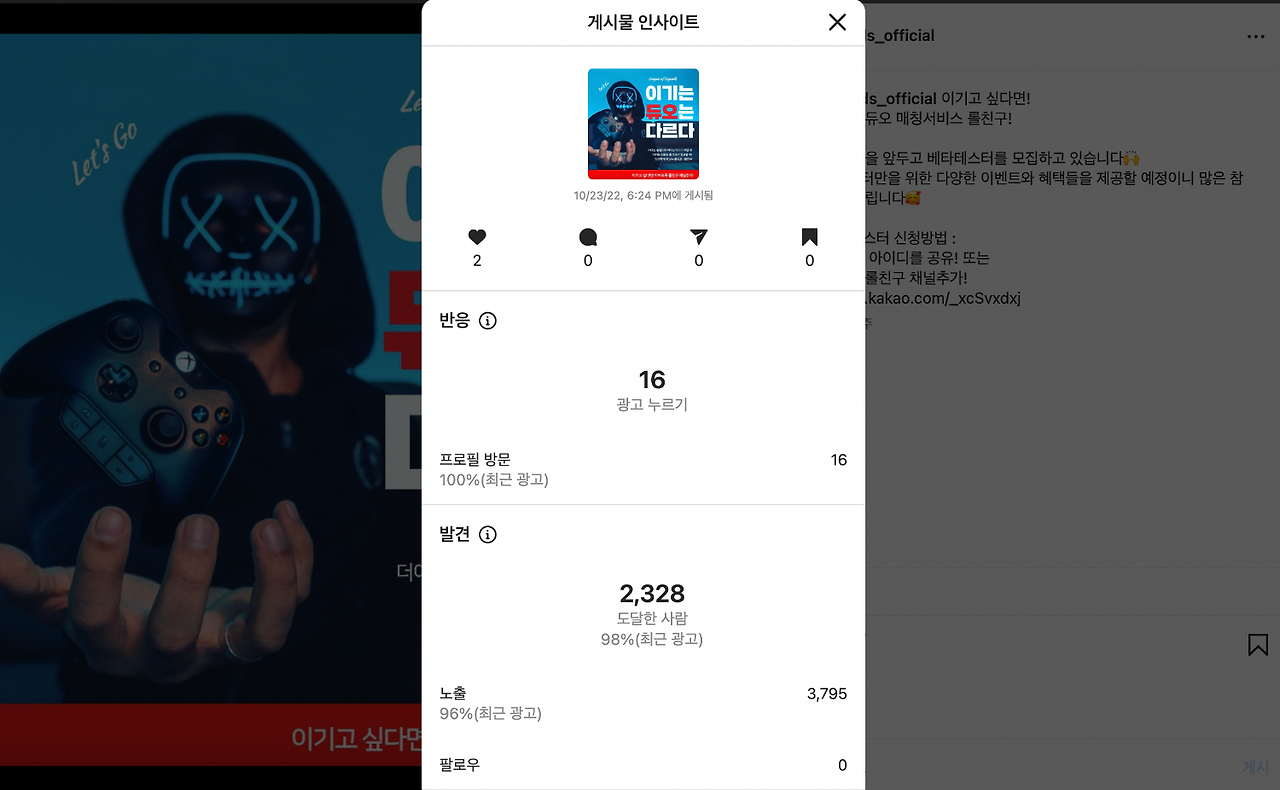Open the post overflow menu
This screenshot has width=1280, height=790.
click(1256, 36)
